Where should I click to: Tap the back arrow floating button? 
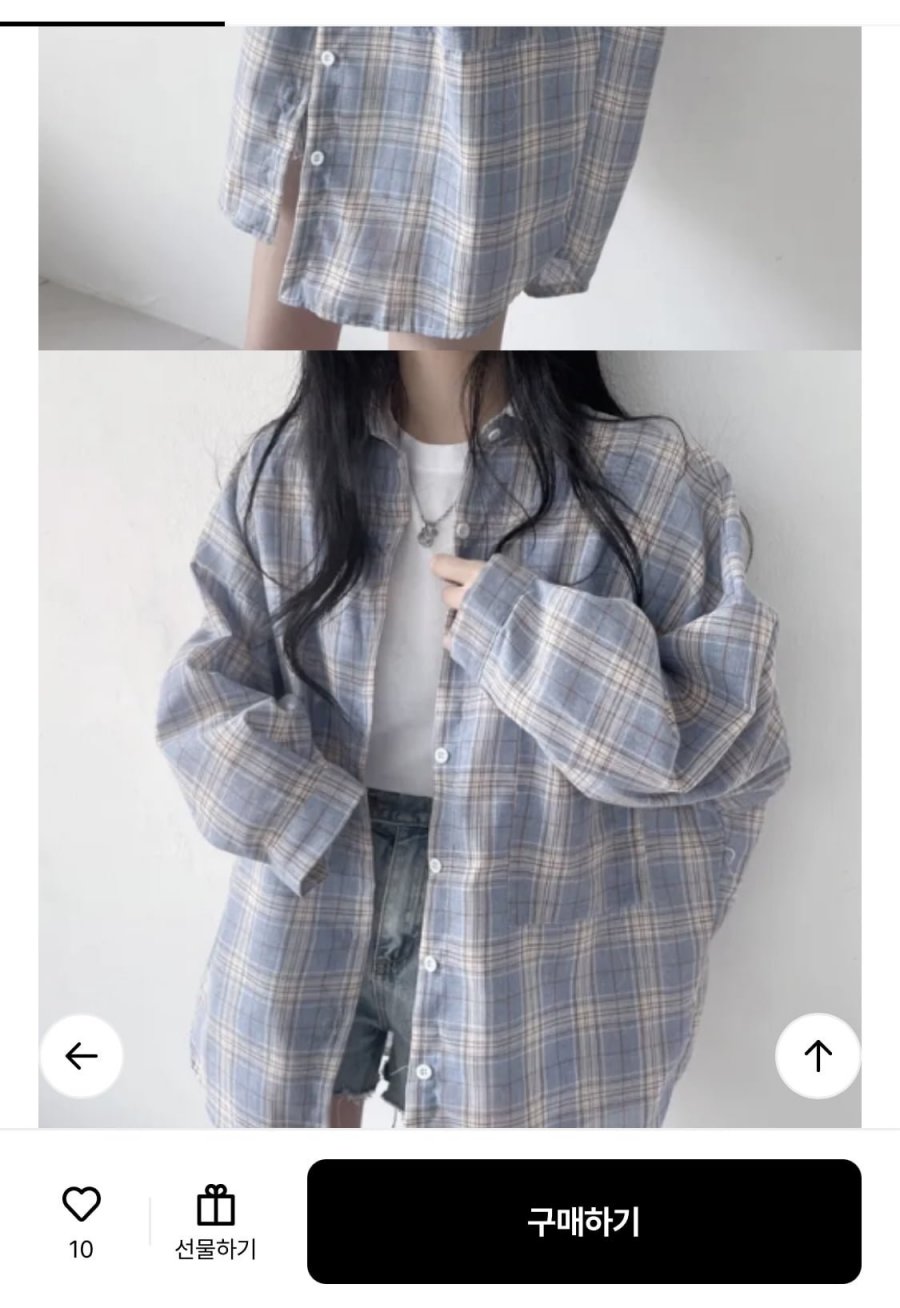[81, 1056]
